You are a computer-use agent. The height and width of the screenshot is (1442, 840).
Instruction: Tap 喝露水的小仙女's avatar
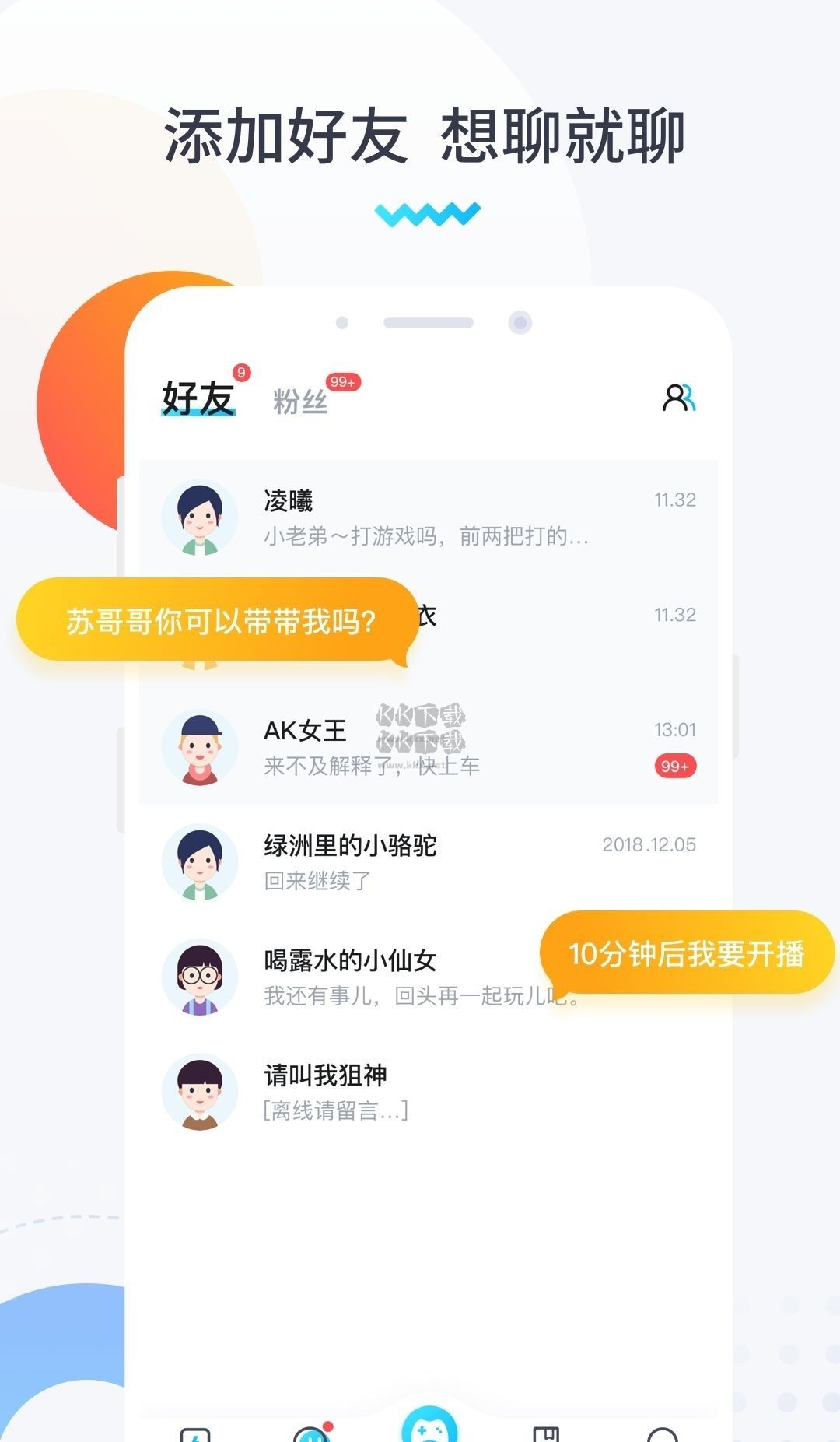(198, 977)
